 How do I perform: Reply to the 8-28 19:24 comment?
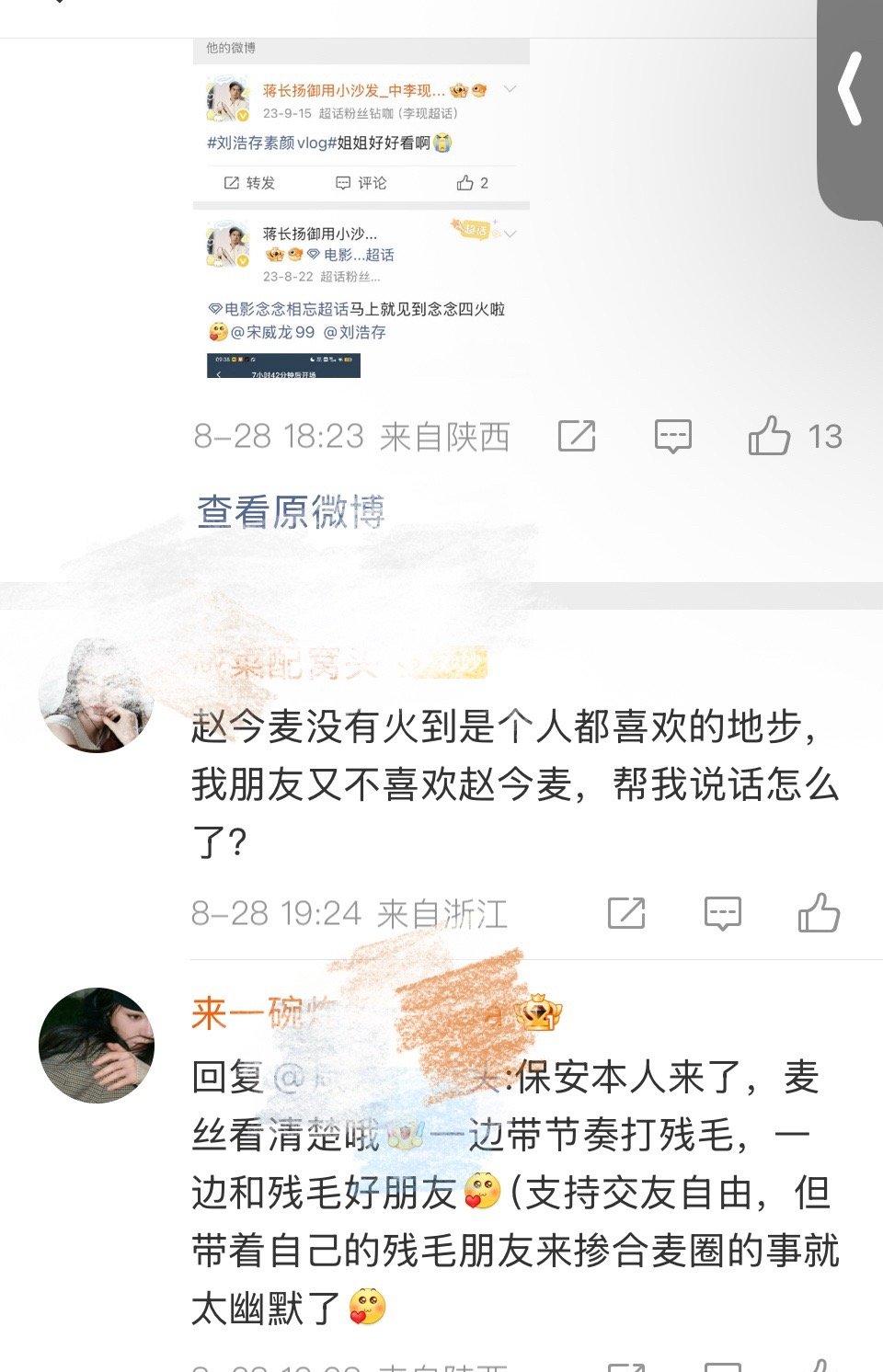pos(722,913)
